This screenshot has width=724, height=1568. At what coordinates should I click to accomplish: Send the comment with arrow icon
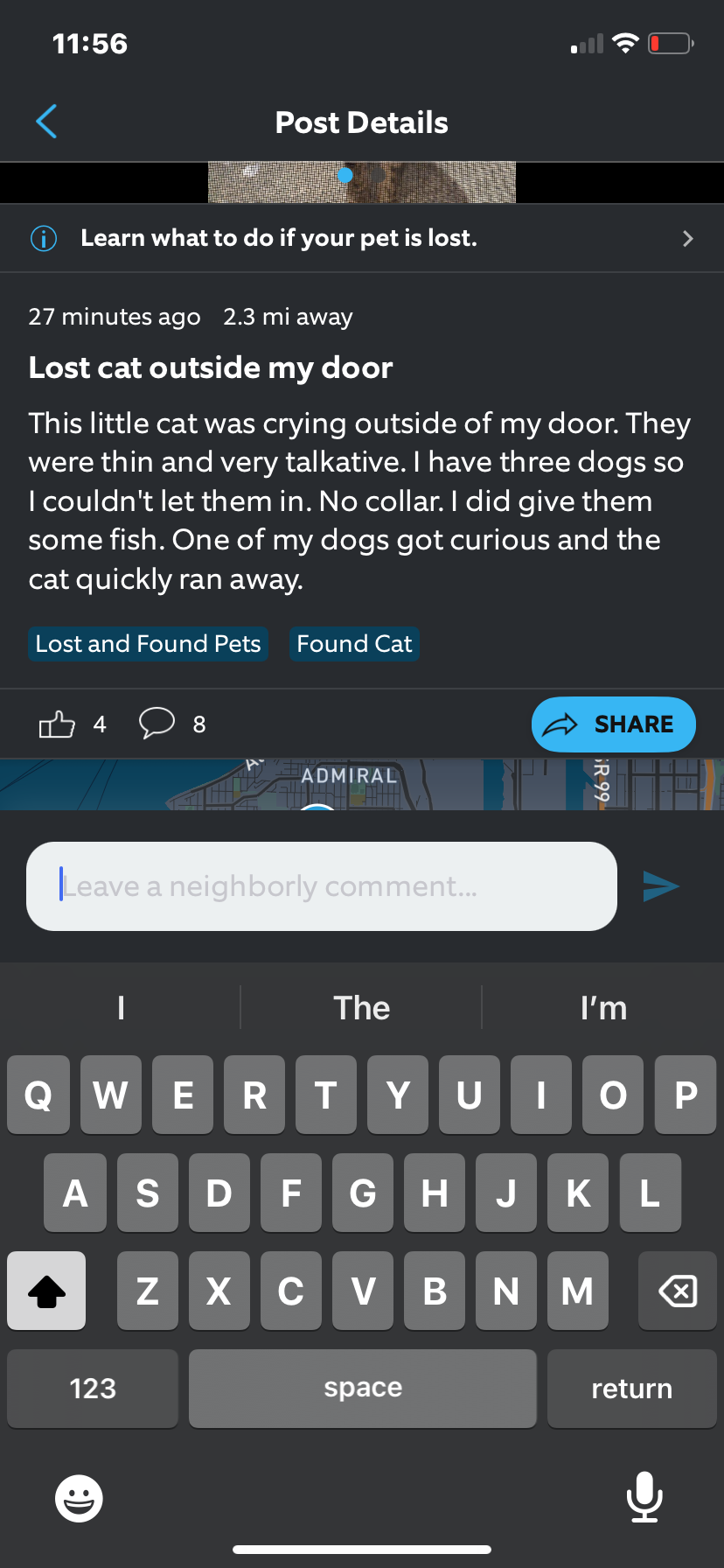(x=660, y=886)
